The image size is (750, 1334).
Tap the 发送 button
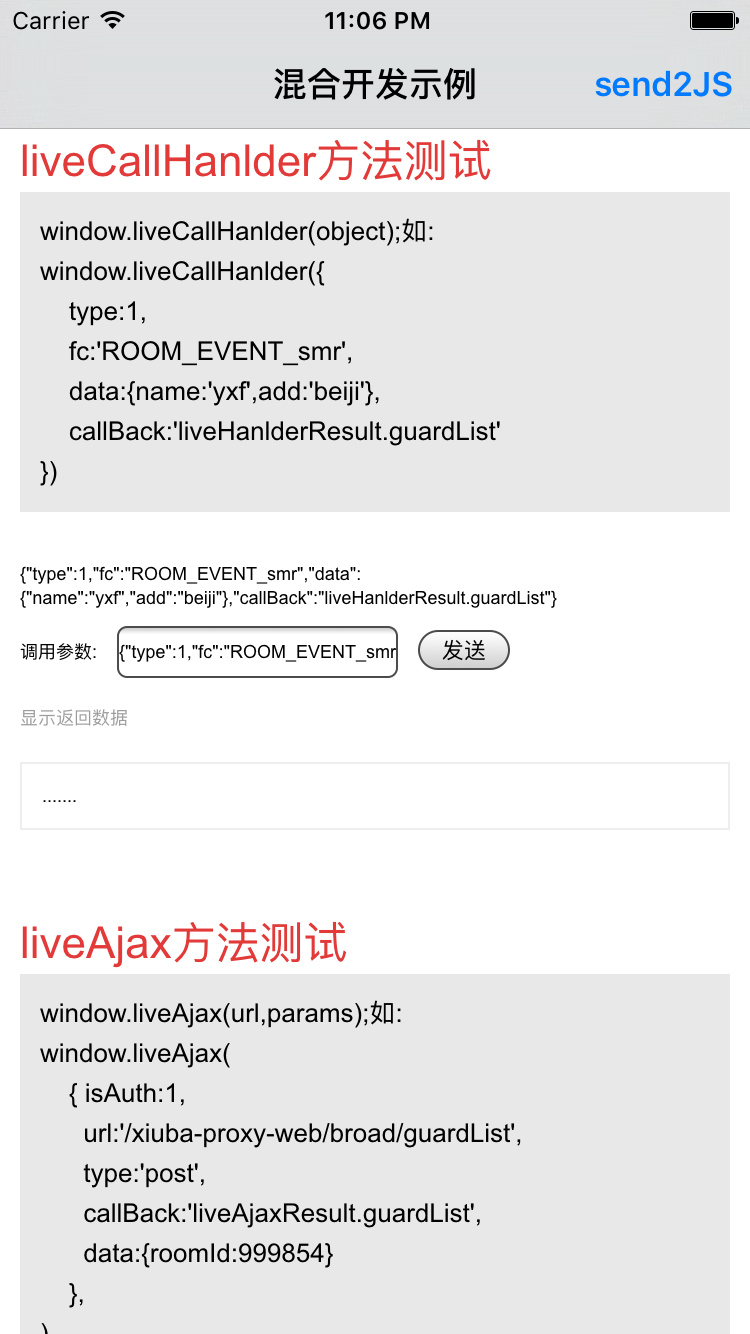[x=463, y=651]
